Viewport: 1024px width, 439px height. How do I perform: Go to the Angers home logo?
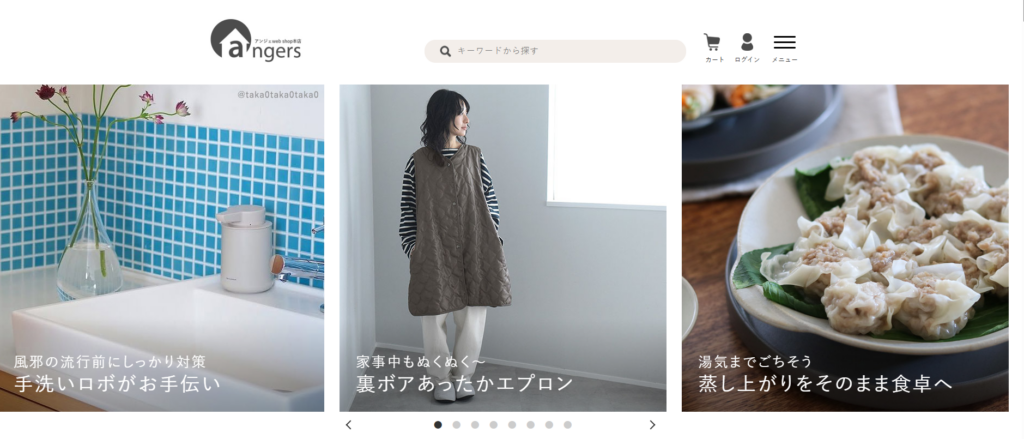pyautogui.click(x=256, y=41)
